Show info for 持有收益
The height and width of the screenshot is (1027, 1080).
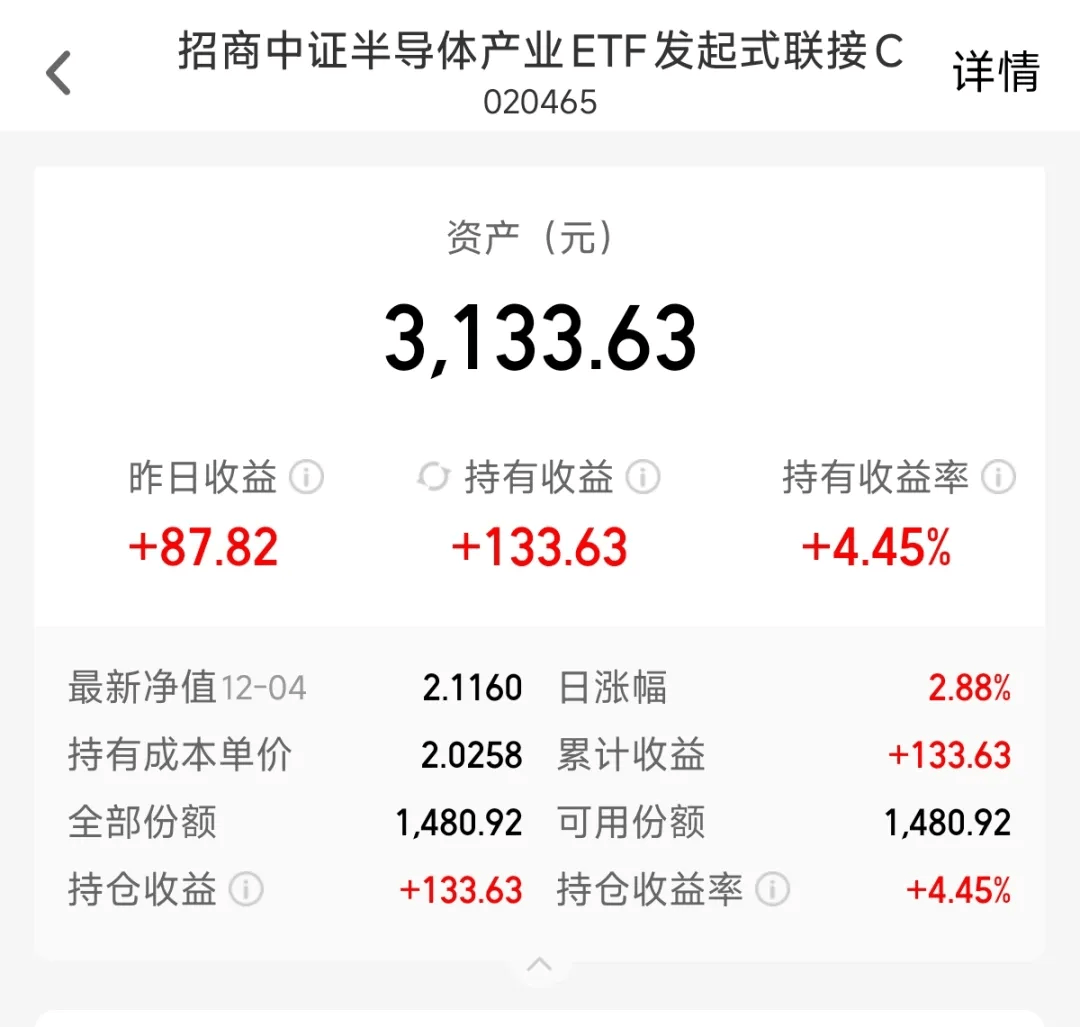(x=643, y=478)
